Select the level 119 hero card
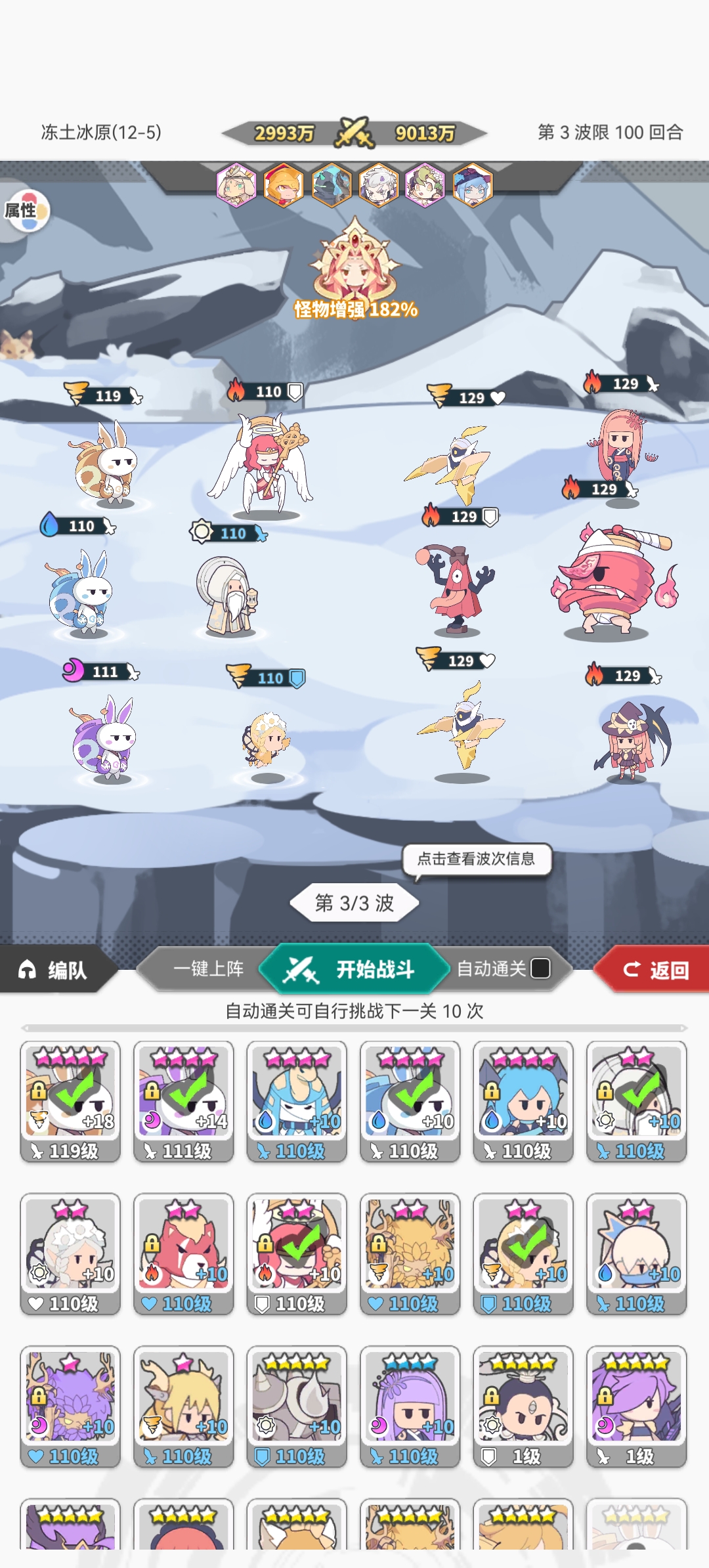This screenshot has width=709, height=1568. point(70,1101)
